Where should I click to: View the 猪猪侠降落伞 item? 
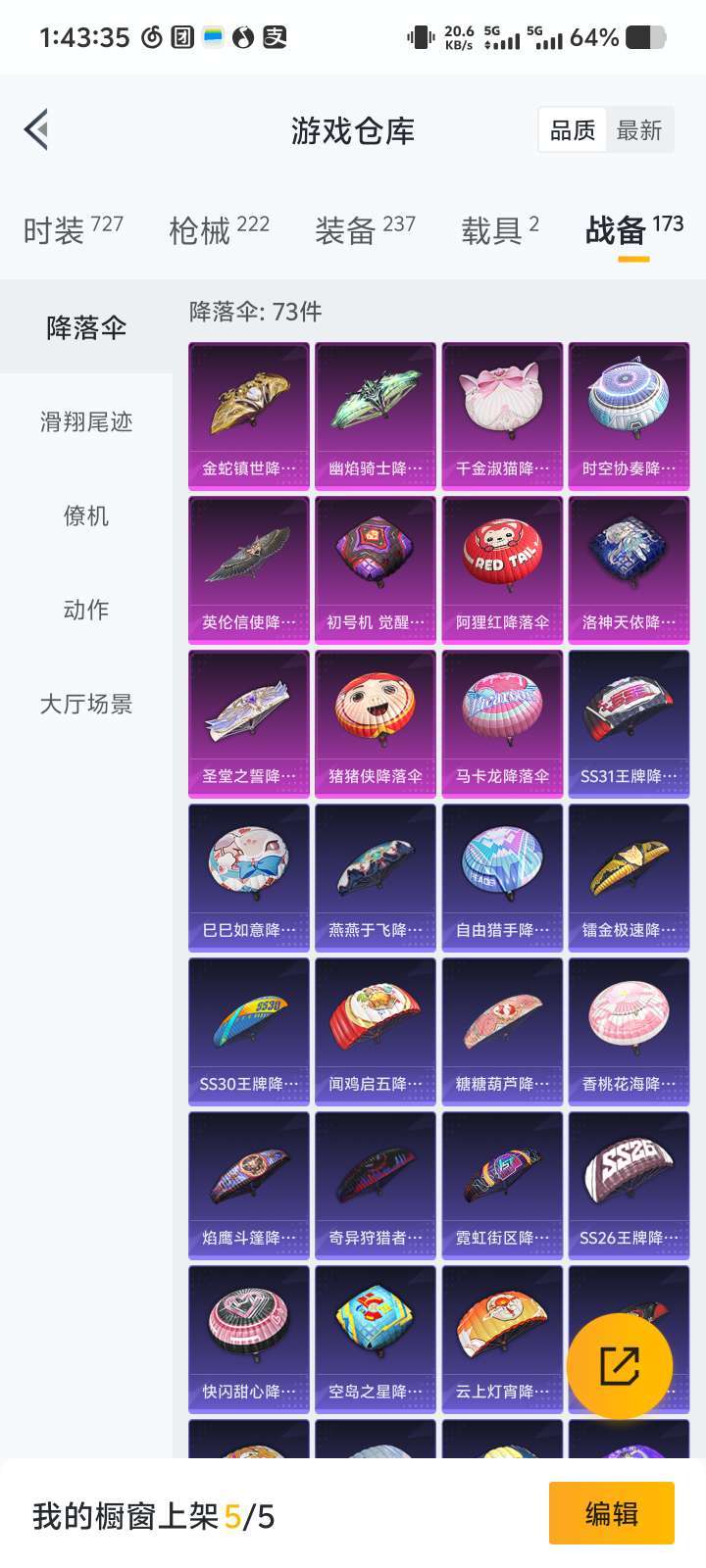[x=376, y=723]
